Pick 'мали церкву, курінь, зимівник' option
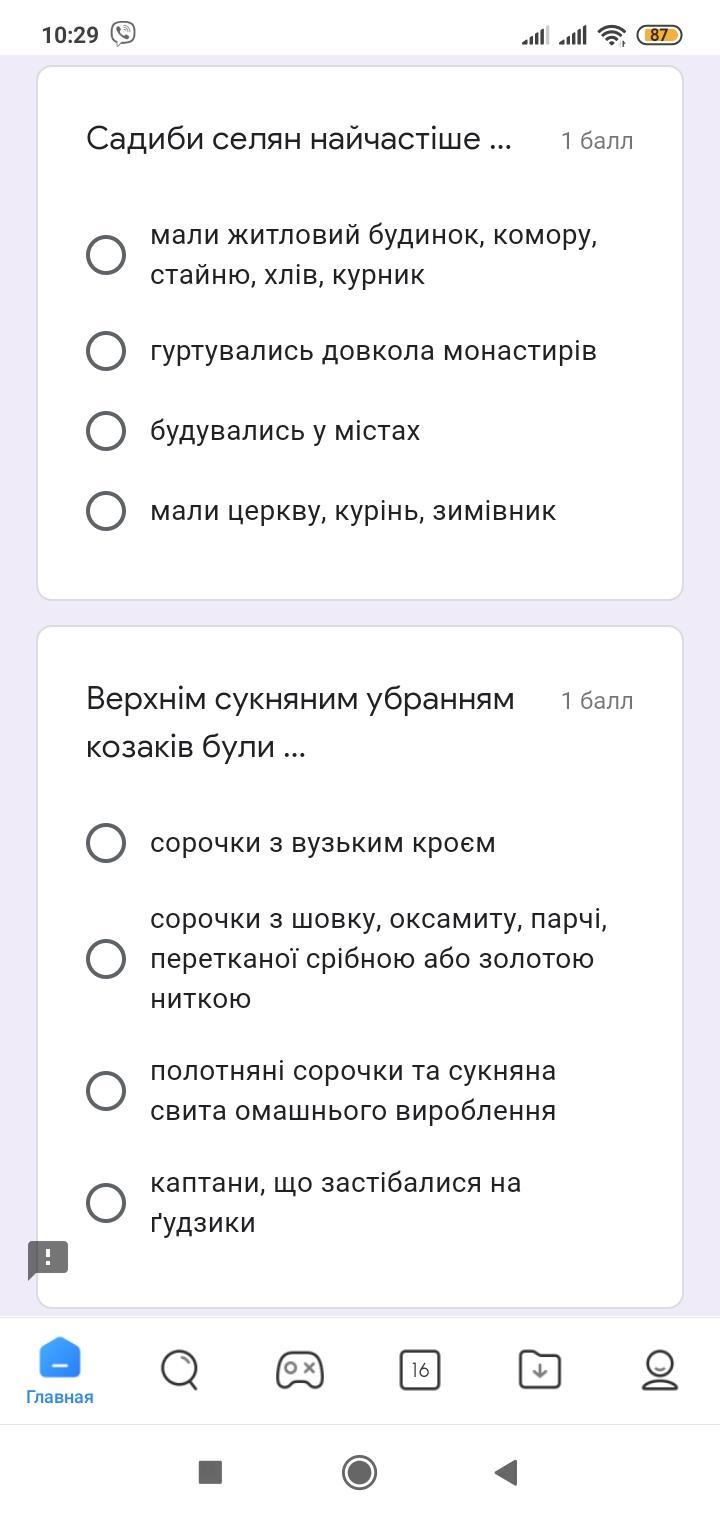Screen dimensions: 720x1520 [x=106, y=511]
